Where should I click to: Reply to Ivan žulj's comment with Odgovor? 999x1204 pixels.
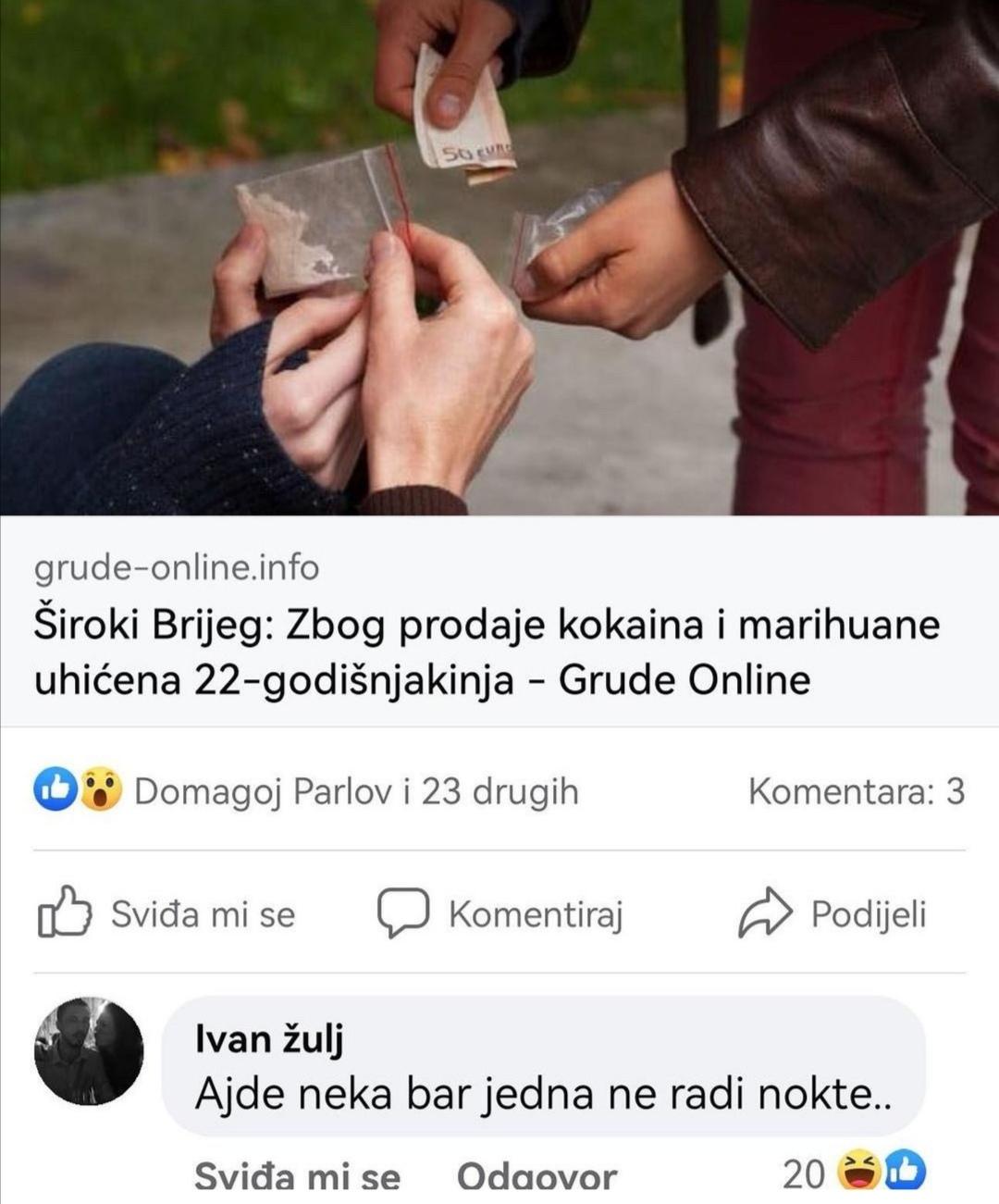pos(536,1177)
